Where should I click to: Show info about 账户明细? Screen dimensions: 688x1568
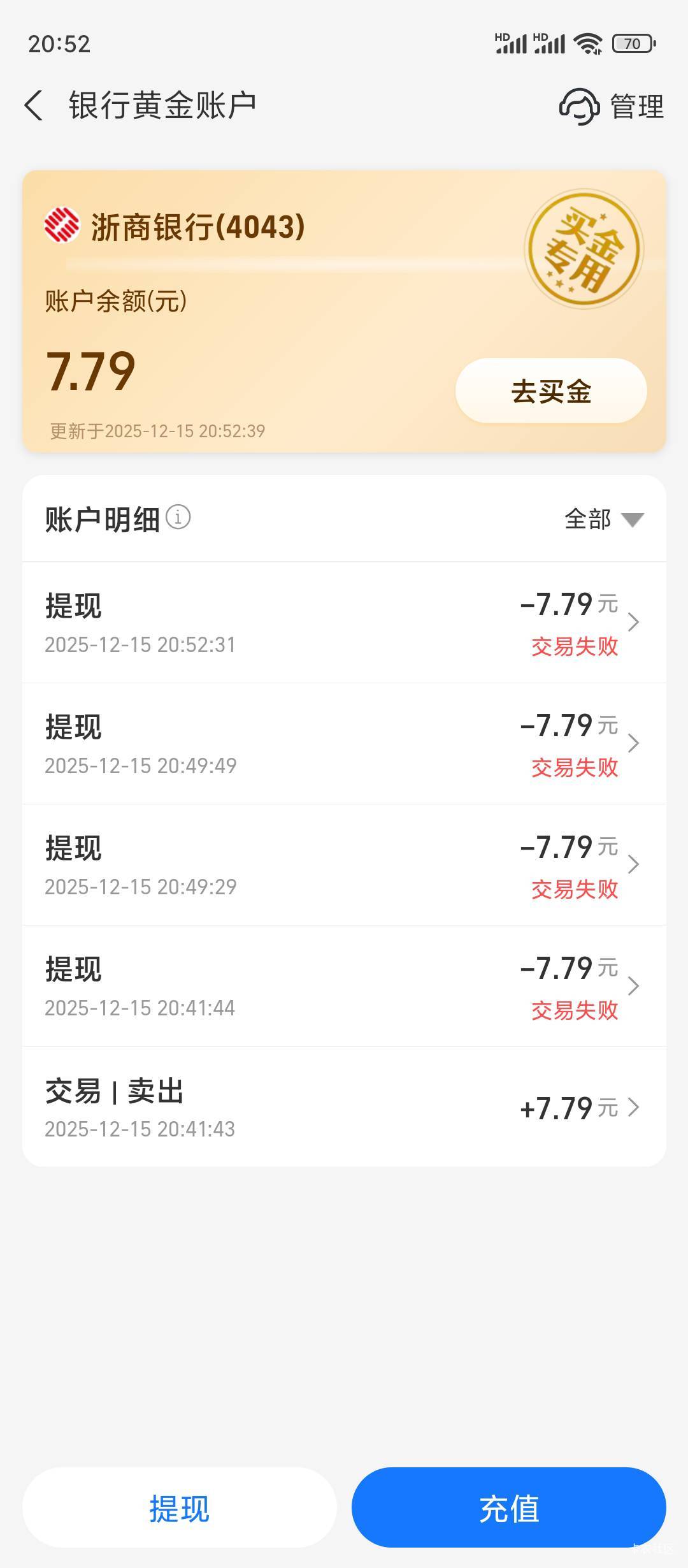coord(178,517)
